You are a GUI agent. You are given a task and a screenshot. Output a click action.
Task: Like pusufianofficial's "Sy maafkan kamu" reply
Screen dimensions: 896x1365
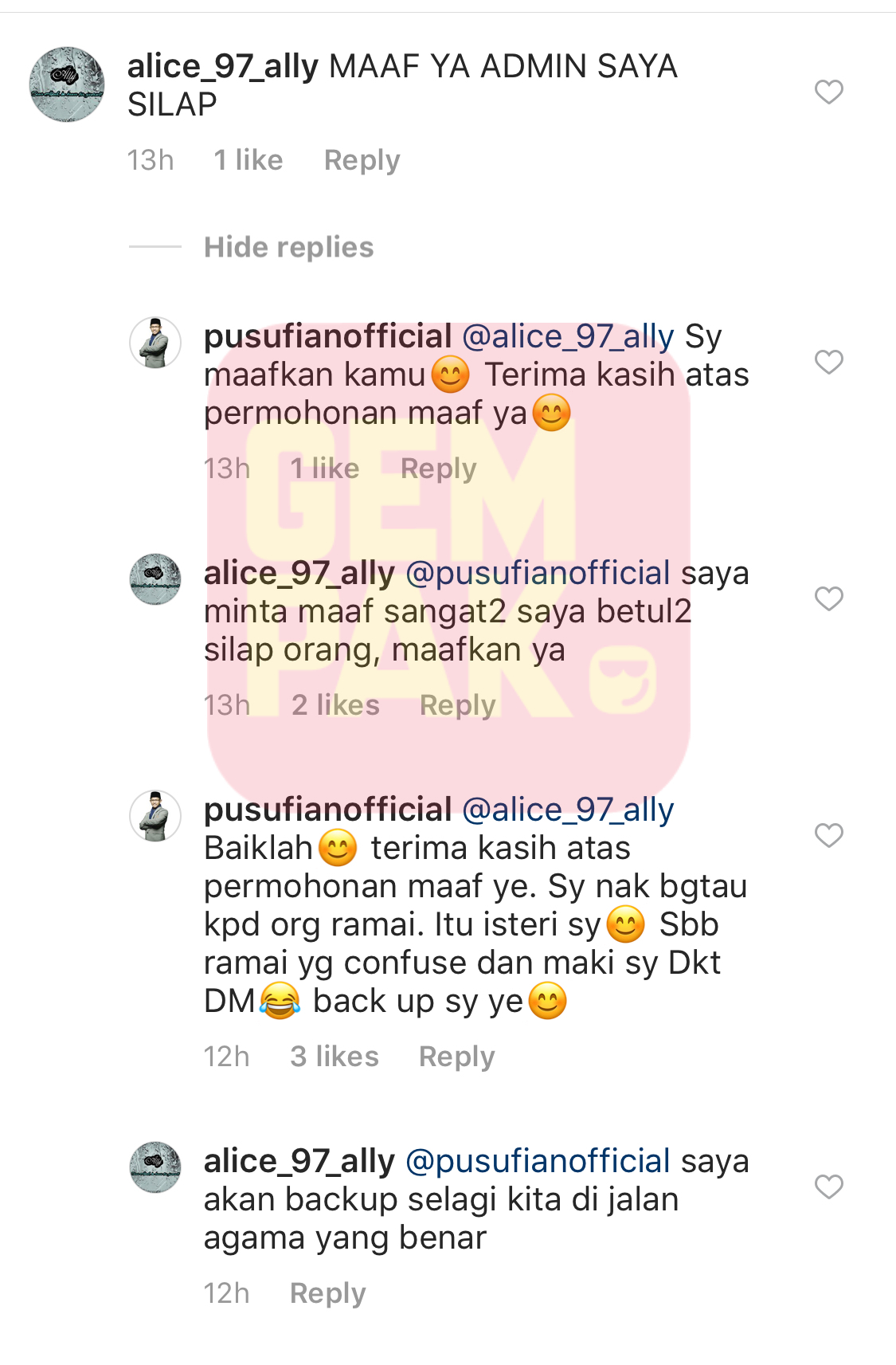point(828,362)
